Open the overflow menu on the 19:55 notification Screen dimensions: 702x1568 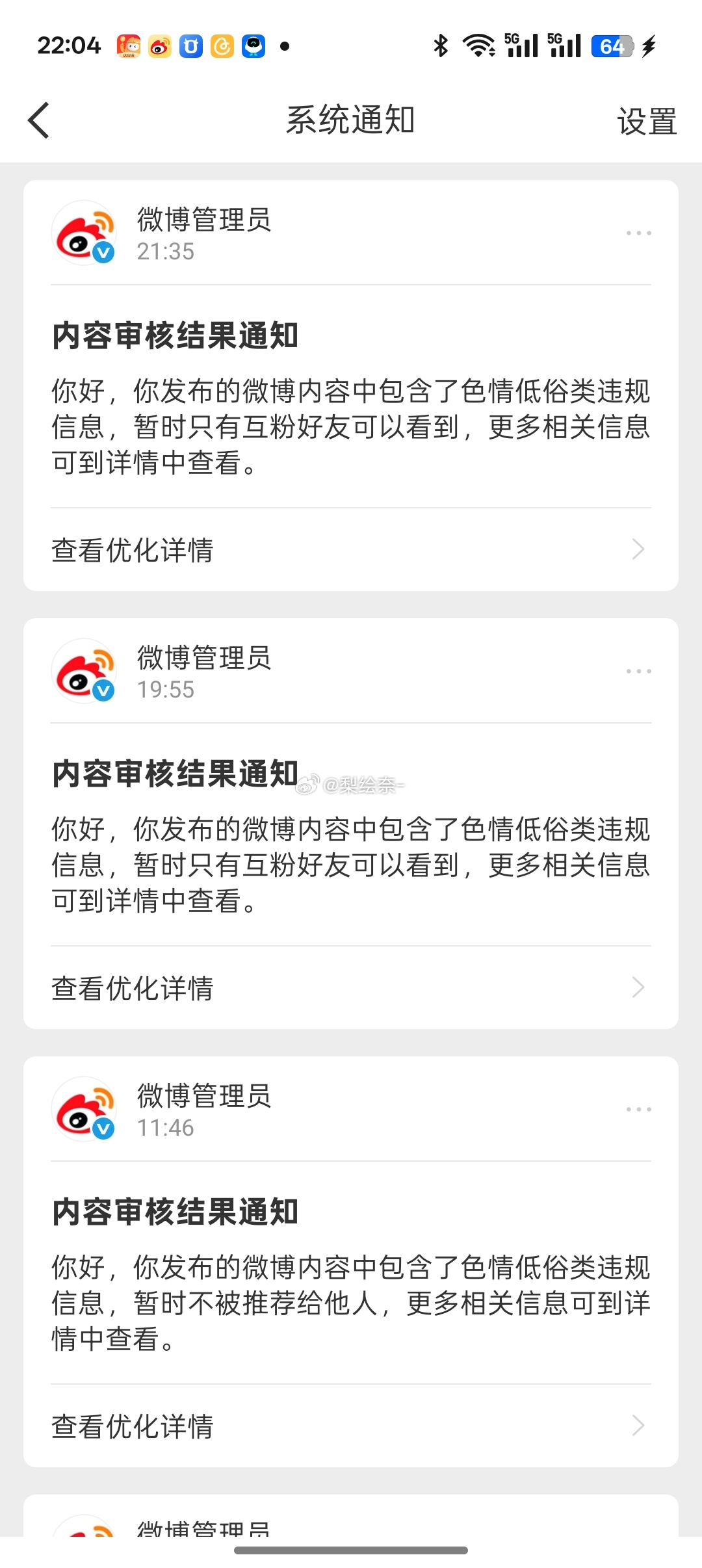(638, 671)
